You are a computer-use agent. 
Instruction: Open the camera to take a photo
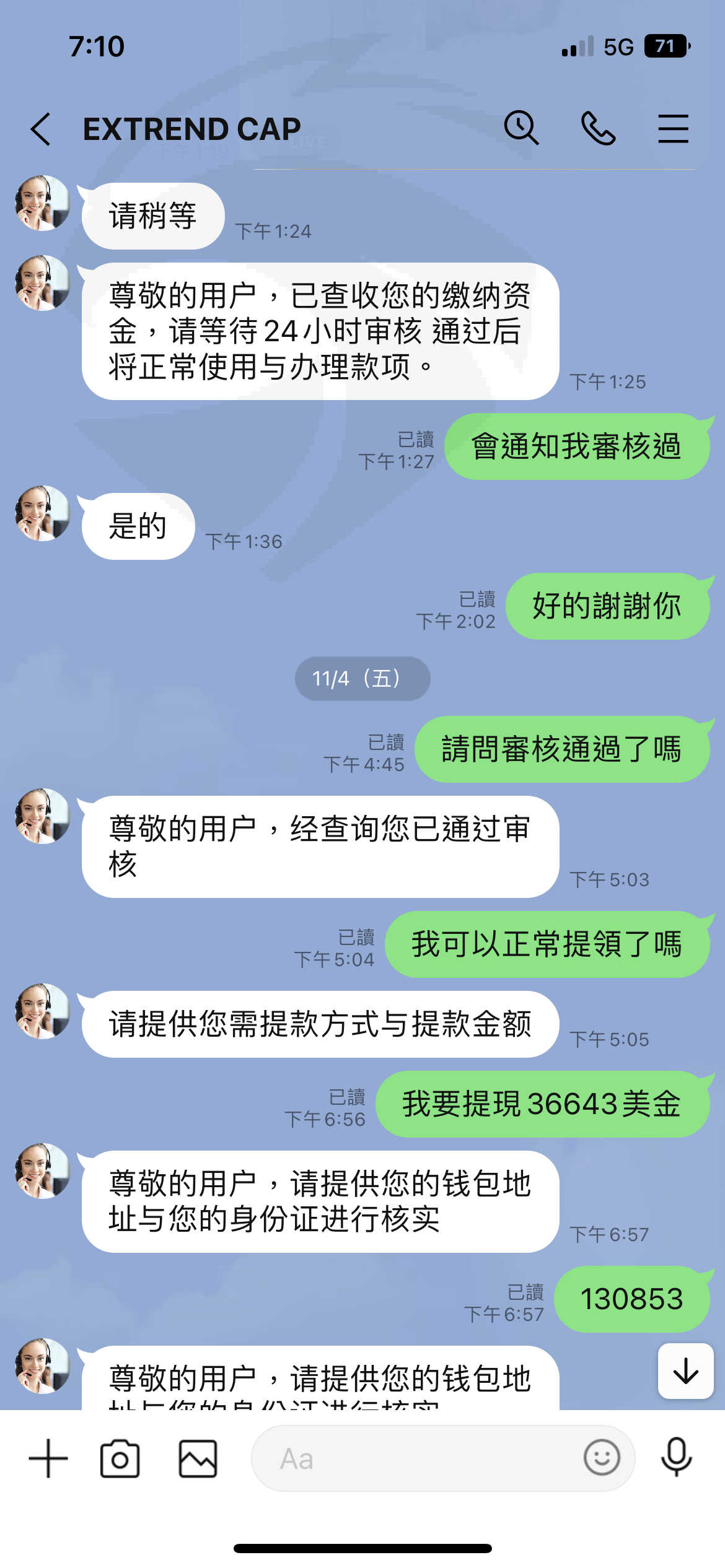(120, 1458)
